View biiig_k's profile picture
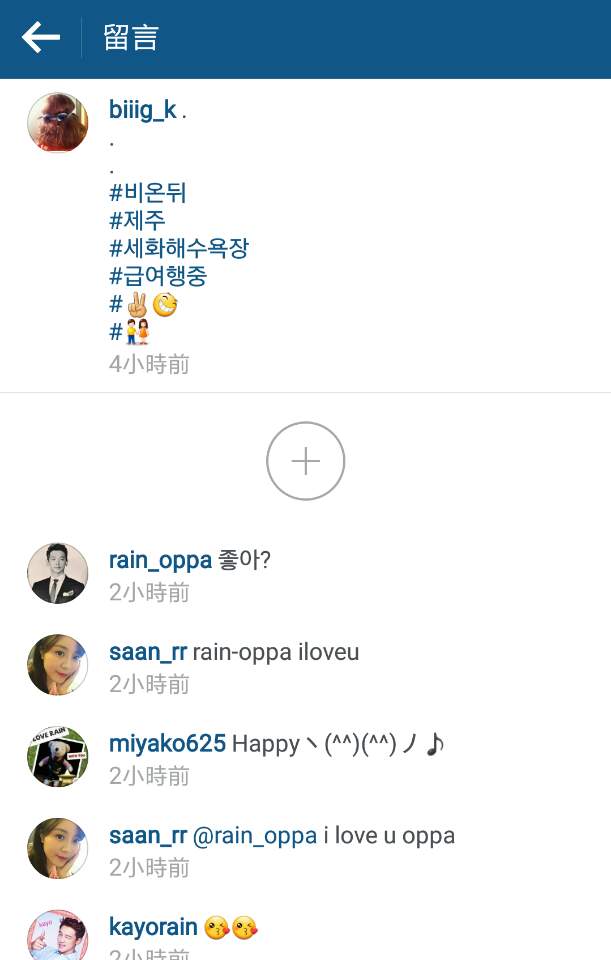The height and width of the screenshot is (960, 611). 57,122
